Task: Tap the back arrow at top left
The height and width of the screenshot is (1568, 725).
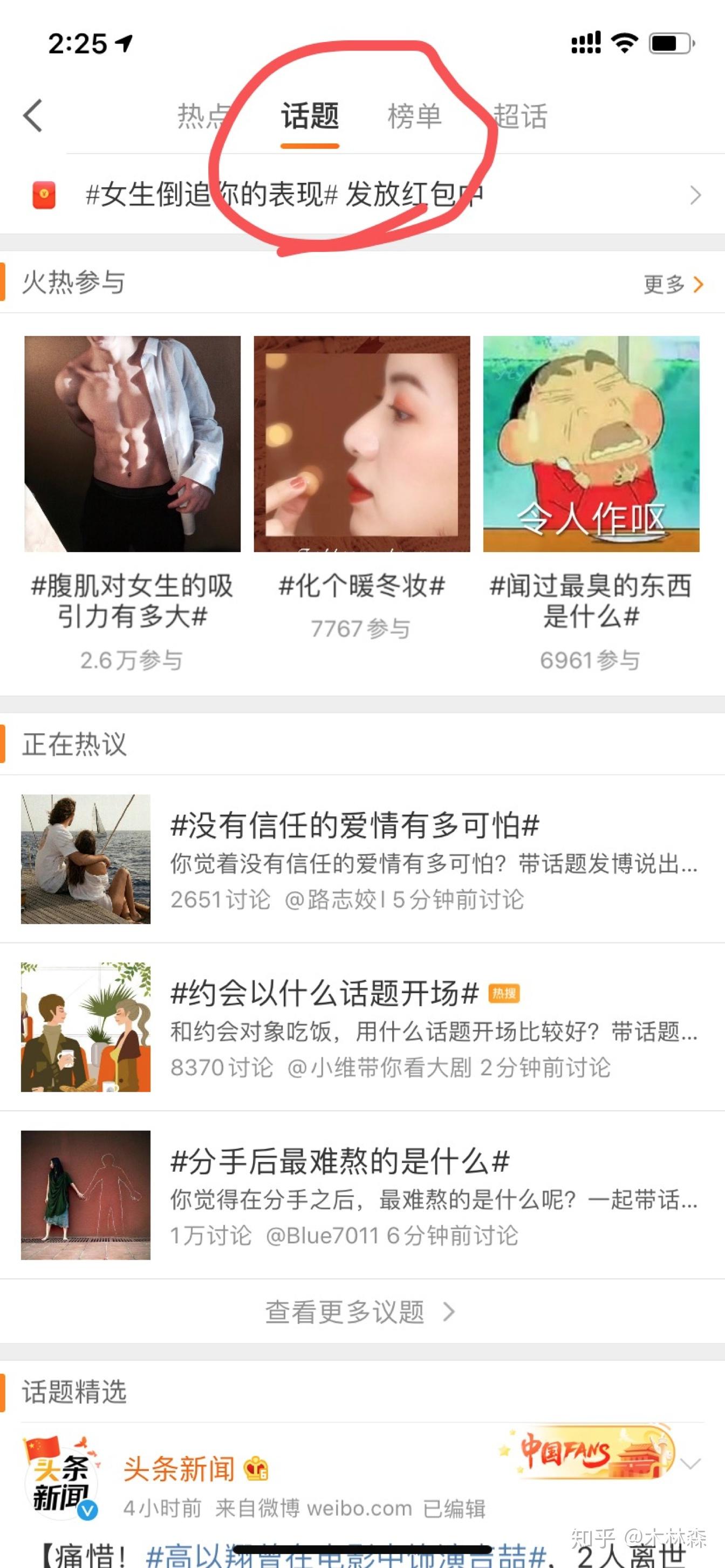Action: click(x=33, y=115)
